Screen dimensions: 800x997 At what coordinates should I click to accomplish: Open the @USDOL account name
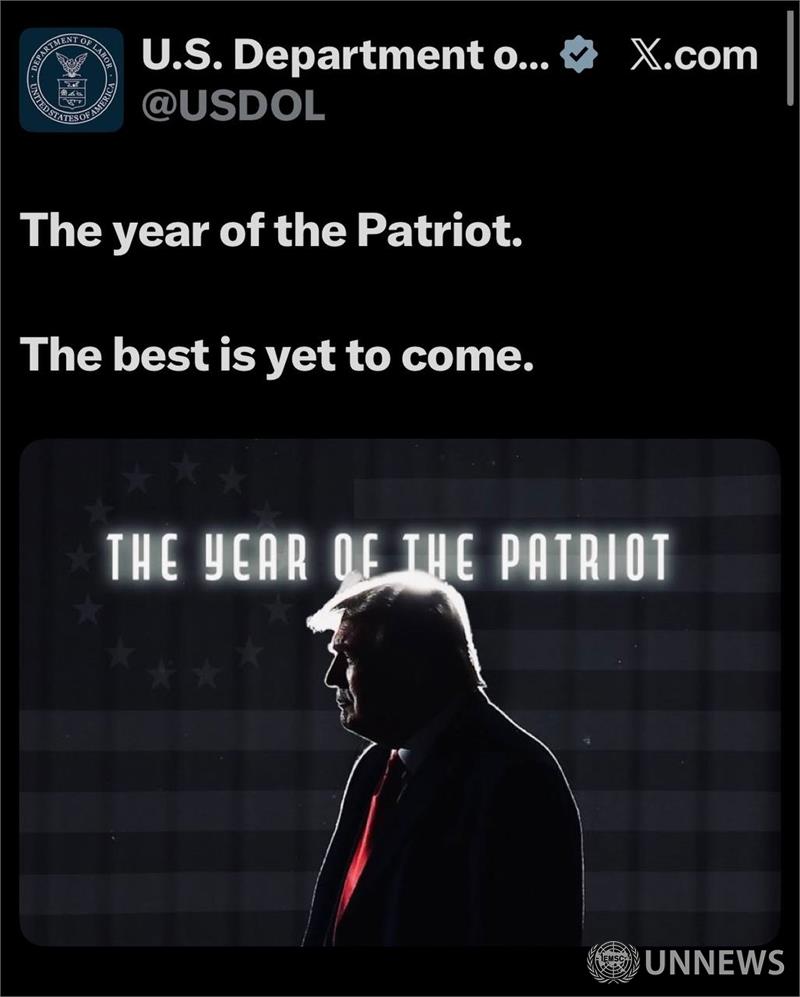point(233,106)
